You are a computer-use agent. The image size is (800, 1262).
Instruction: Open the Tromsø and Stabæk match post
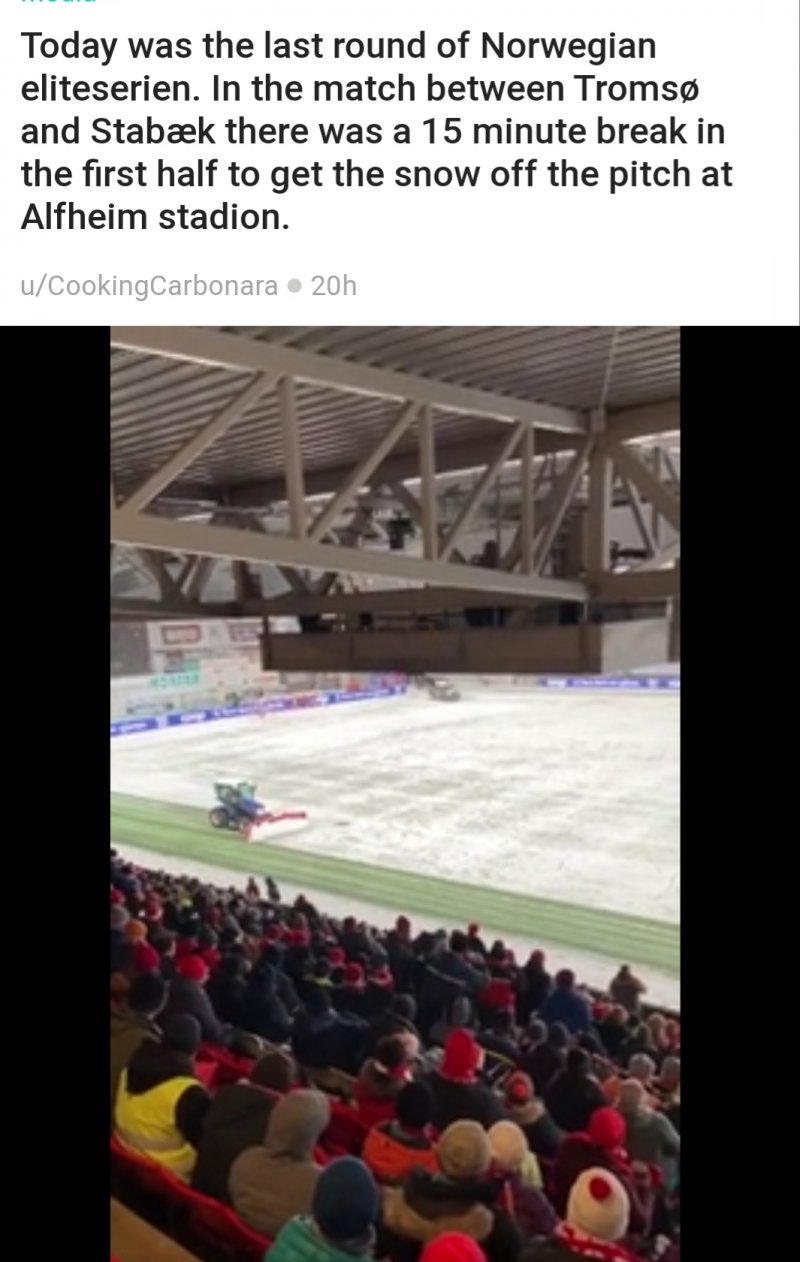point(376,132)
